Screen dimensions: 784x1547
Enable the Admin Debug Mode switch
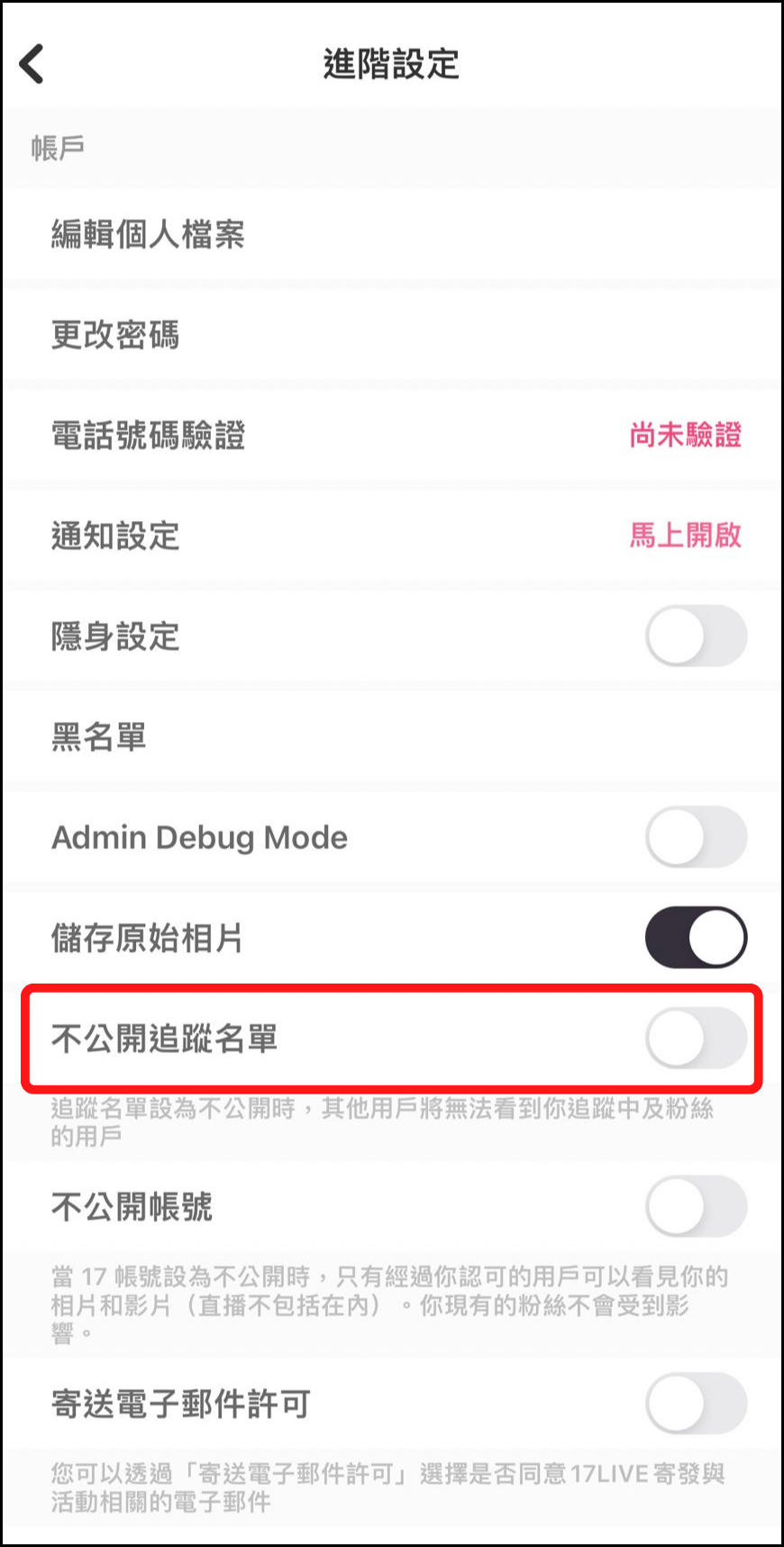point(696,838)
